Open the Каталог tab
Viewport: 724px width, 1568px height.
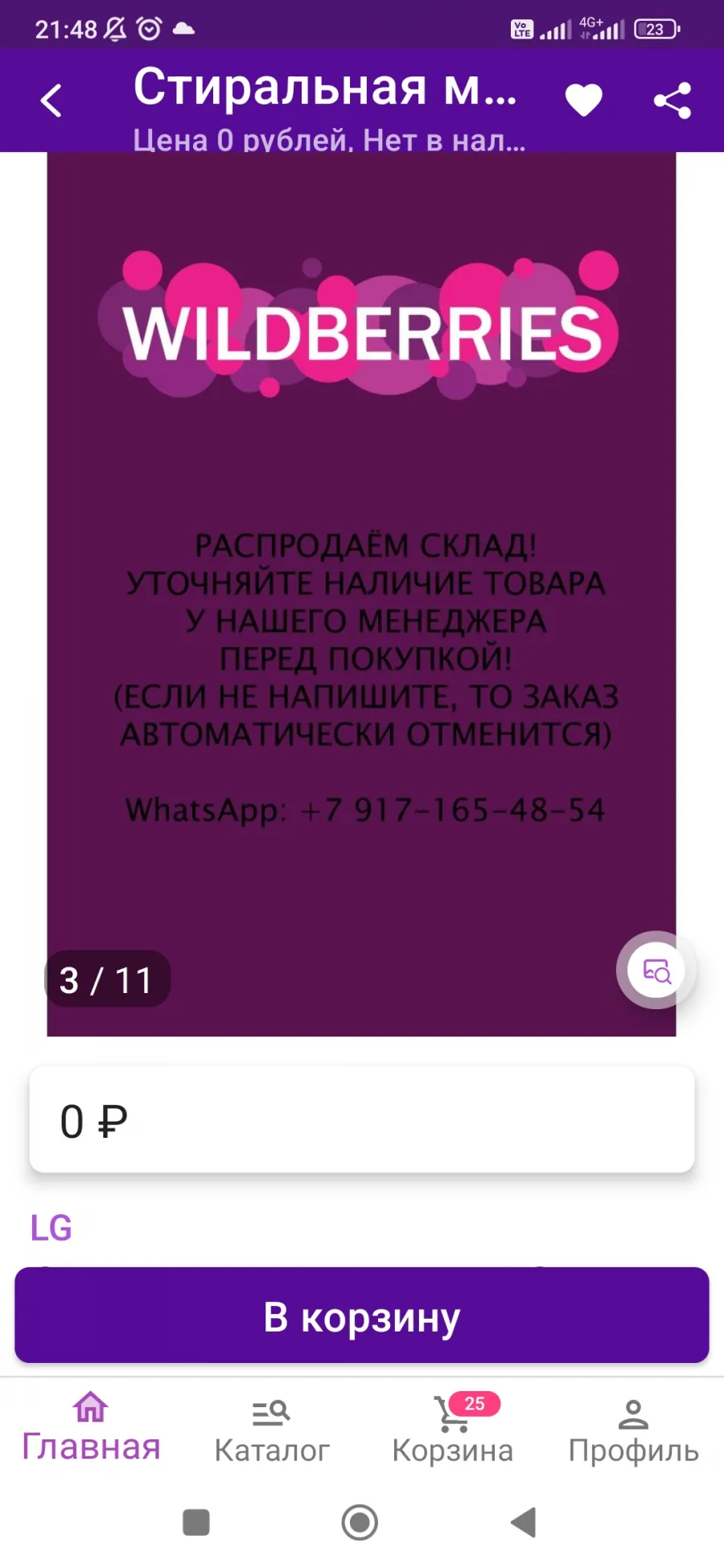(x=272, y=1430)
